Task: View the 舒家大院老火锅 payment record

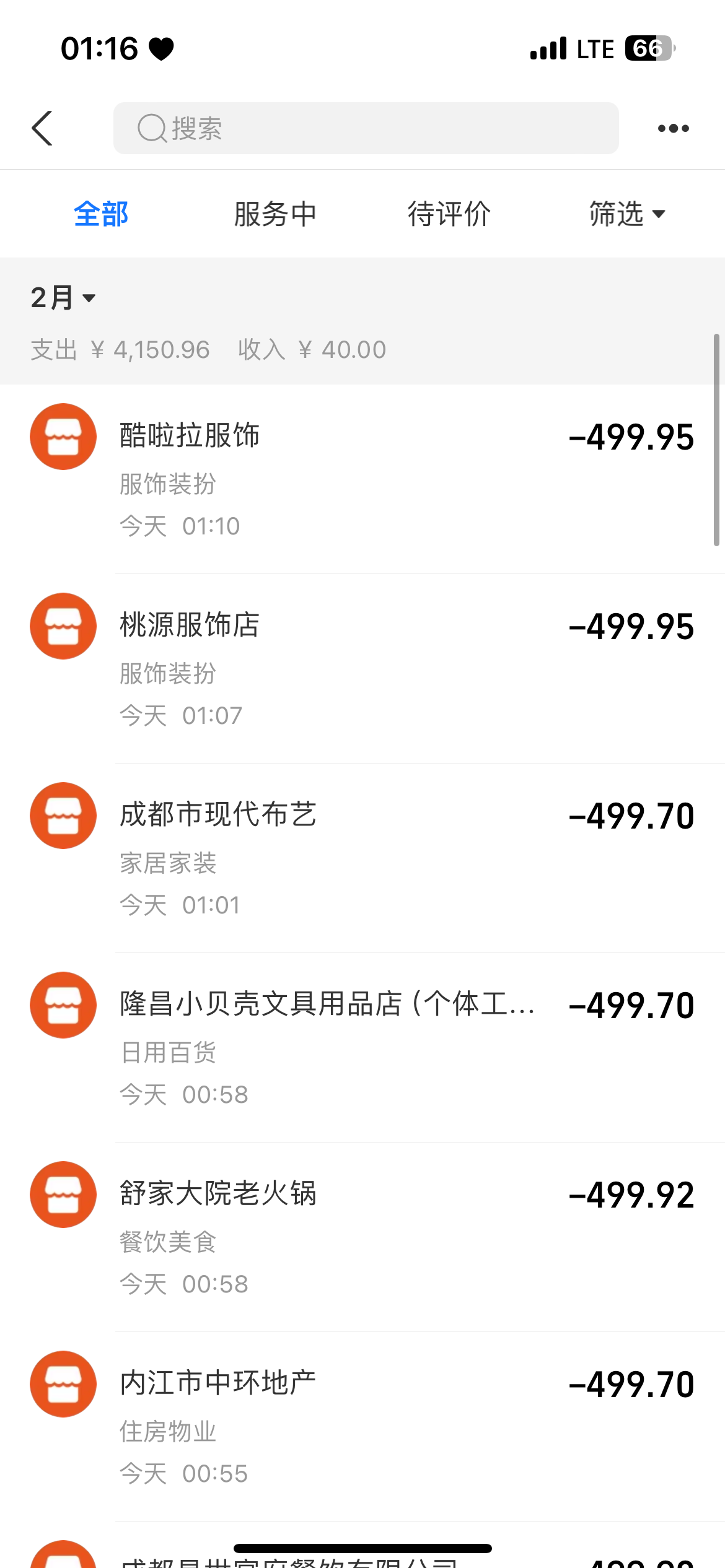Action: 362,1237
